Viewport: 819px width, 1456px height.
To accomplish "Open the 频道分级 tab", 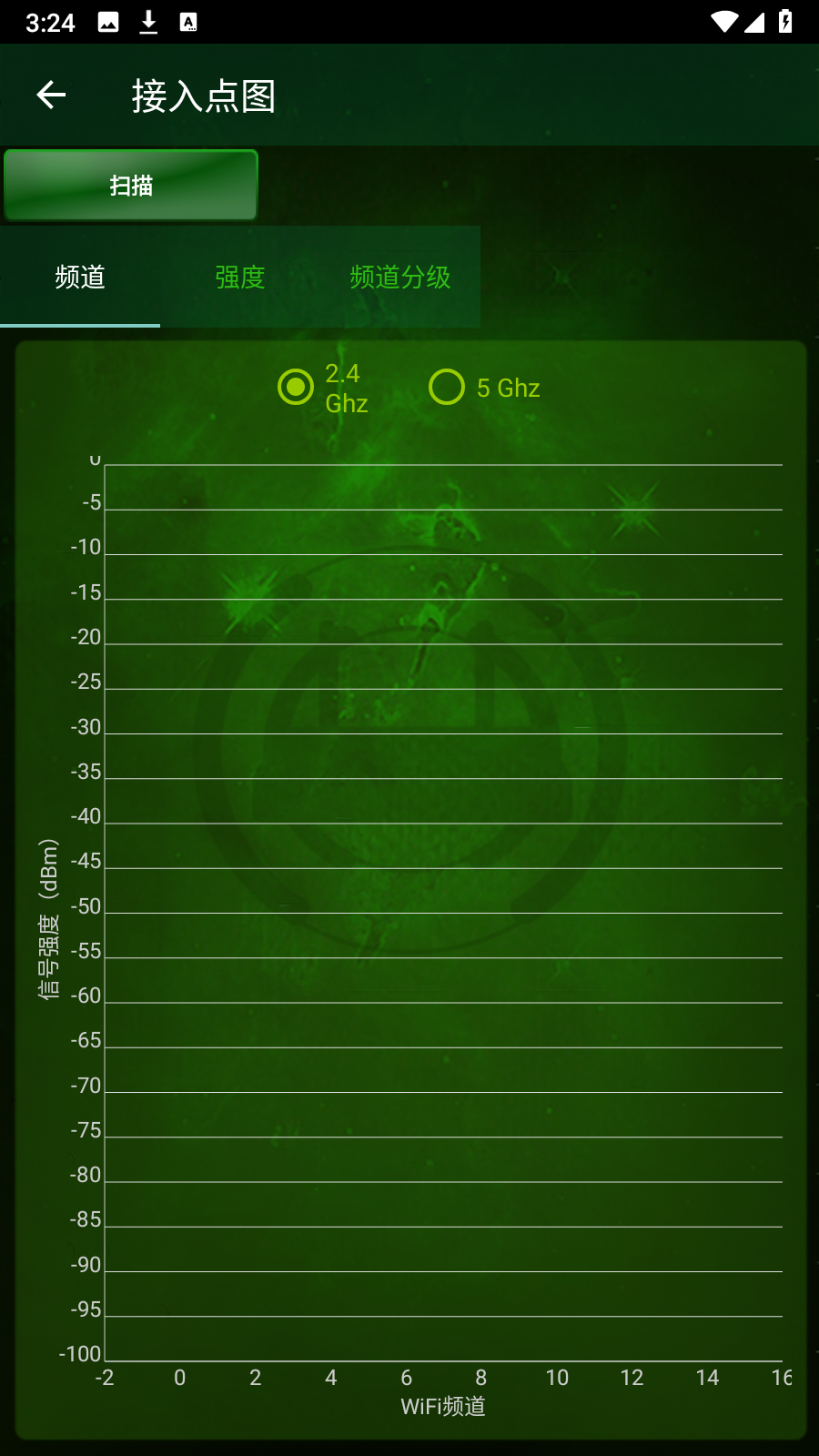I will pyautogui.click(x=400, y=277).
